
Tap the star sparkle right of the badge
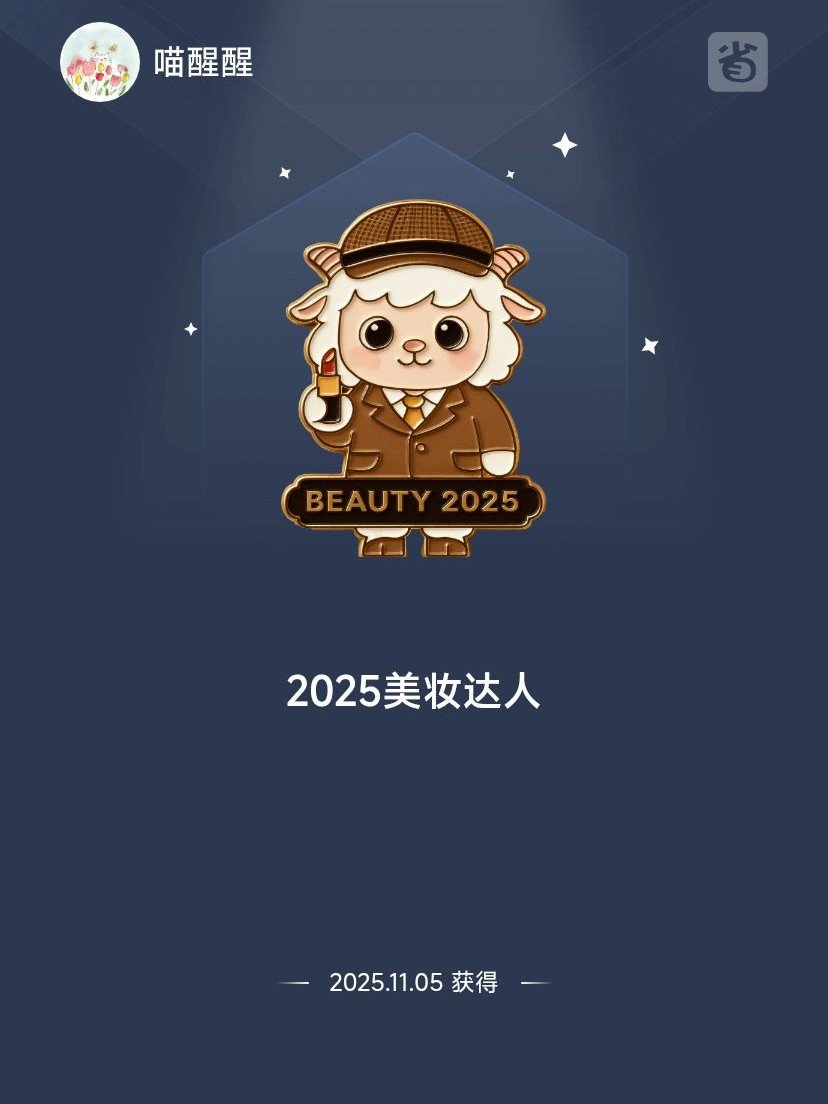coord(649,345)
